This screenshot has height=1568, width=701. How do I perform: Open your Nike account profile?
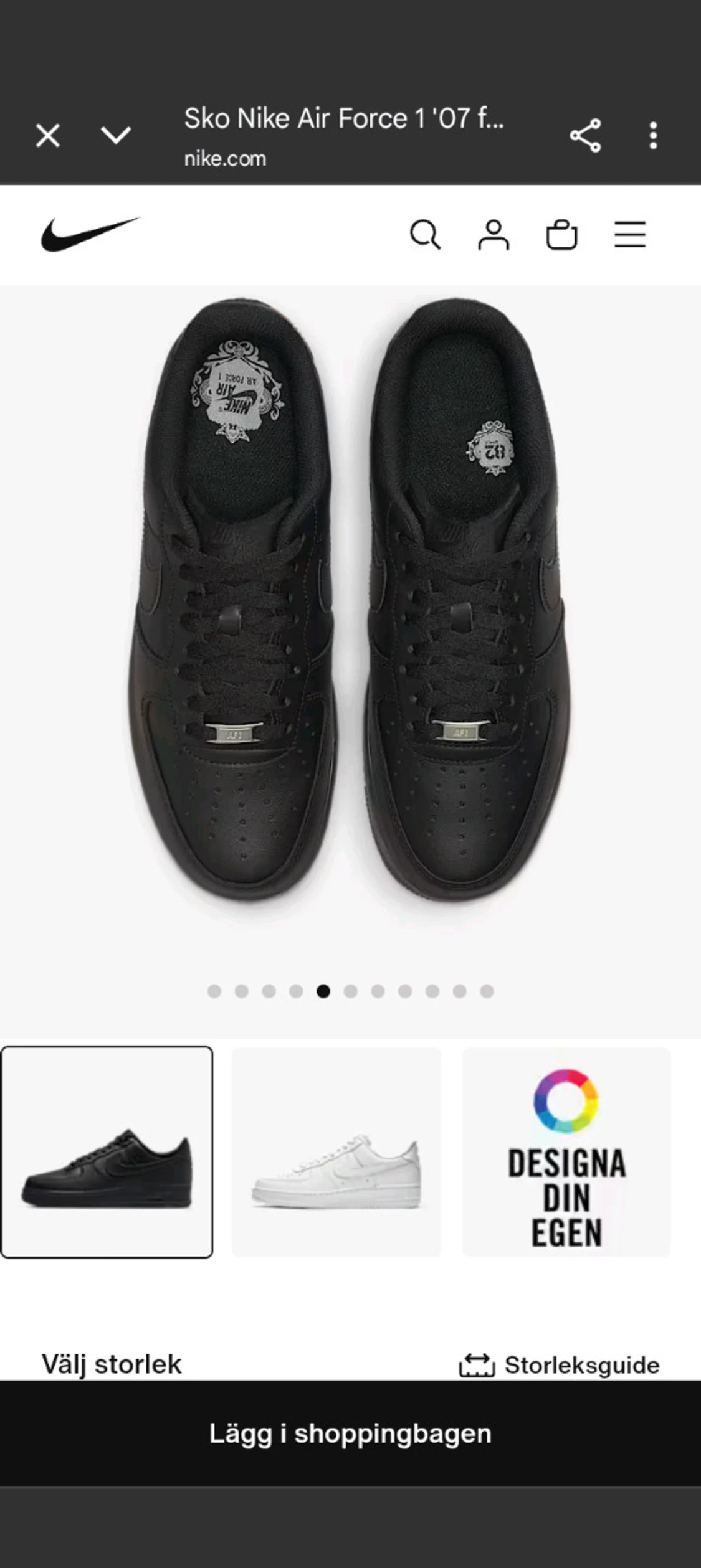pos(494,235)
